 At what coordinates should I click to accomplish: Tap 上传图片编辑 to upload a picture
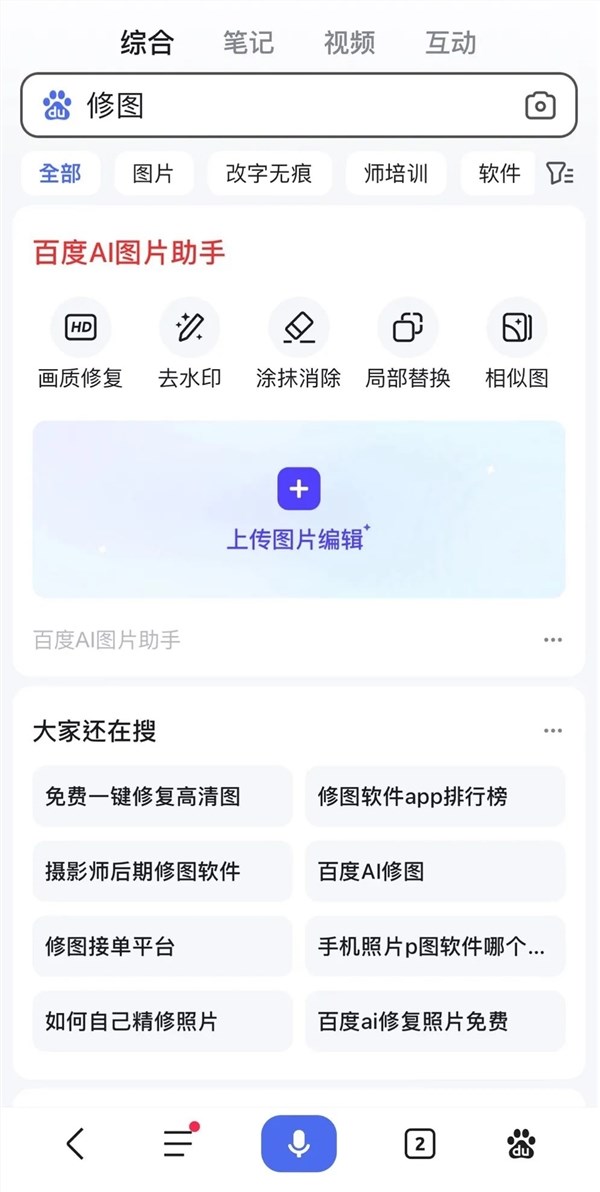point(298,509)
